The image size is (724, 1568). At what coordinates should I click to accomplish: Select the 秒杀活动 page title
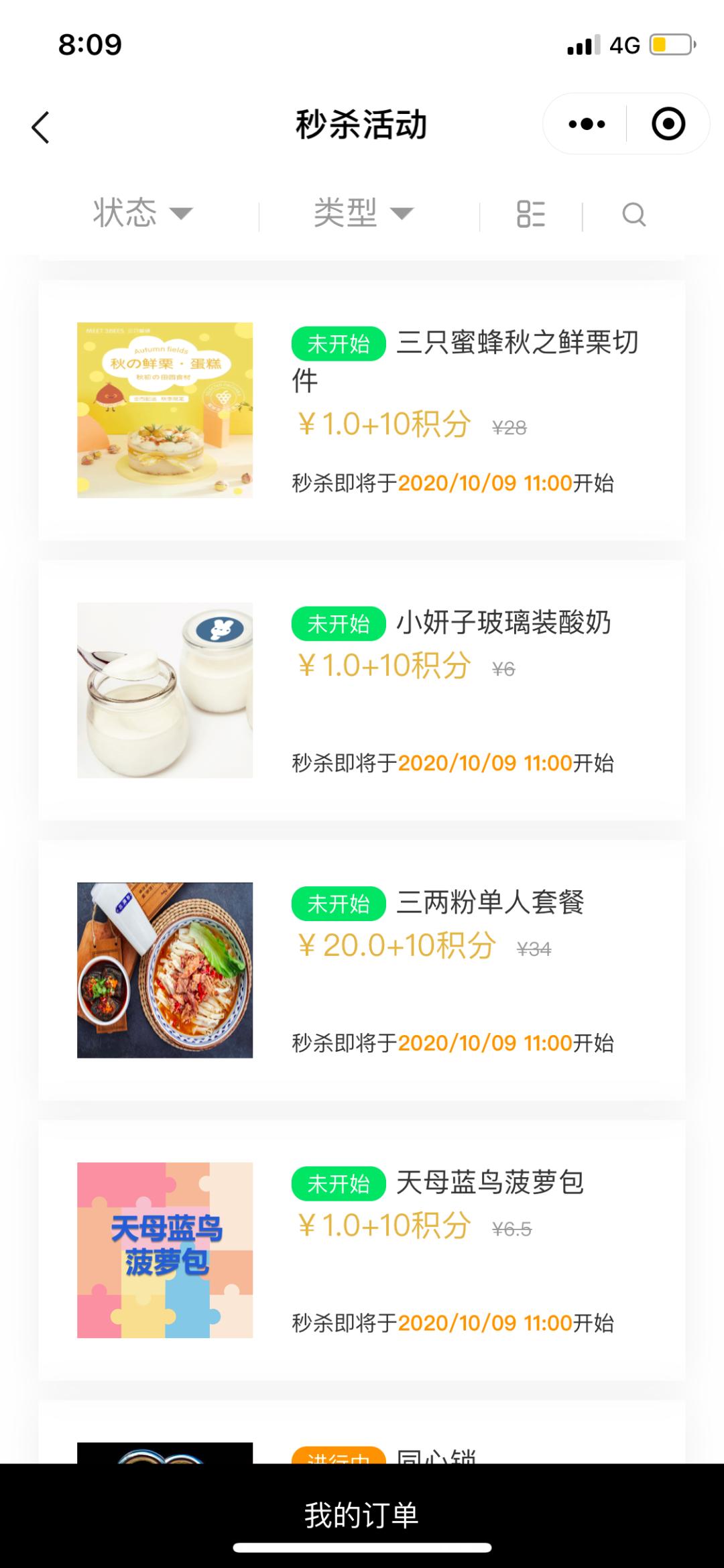[362, 124]
